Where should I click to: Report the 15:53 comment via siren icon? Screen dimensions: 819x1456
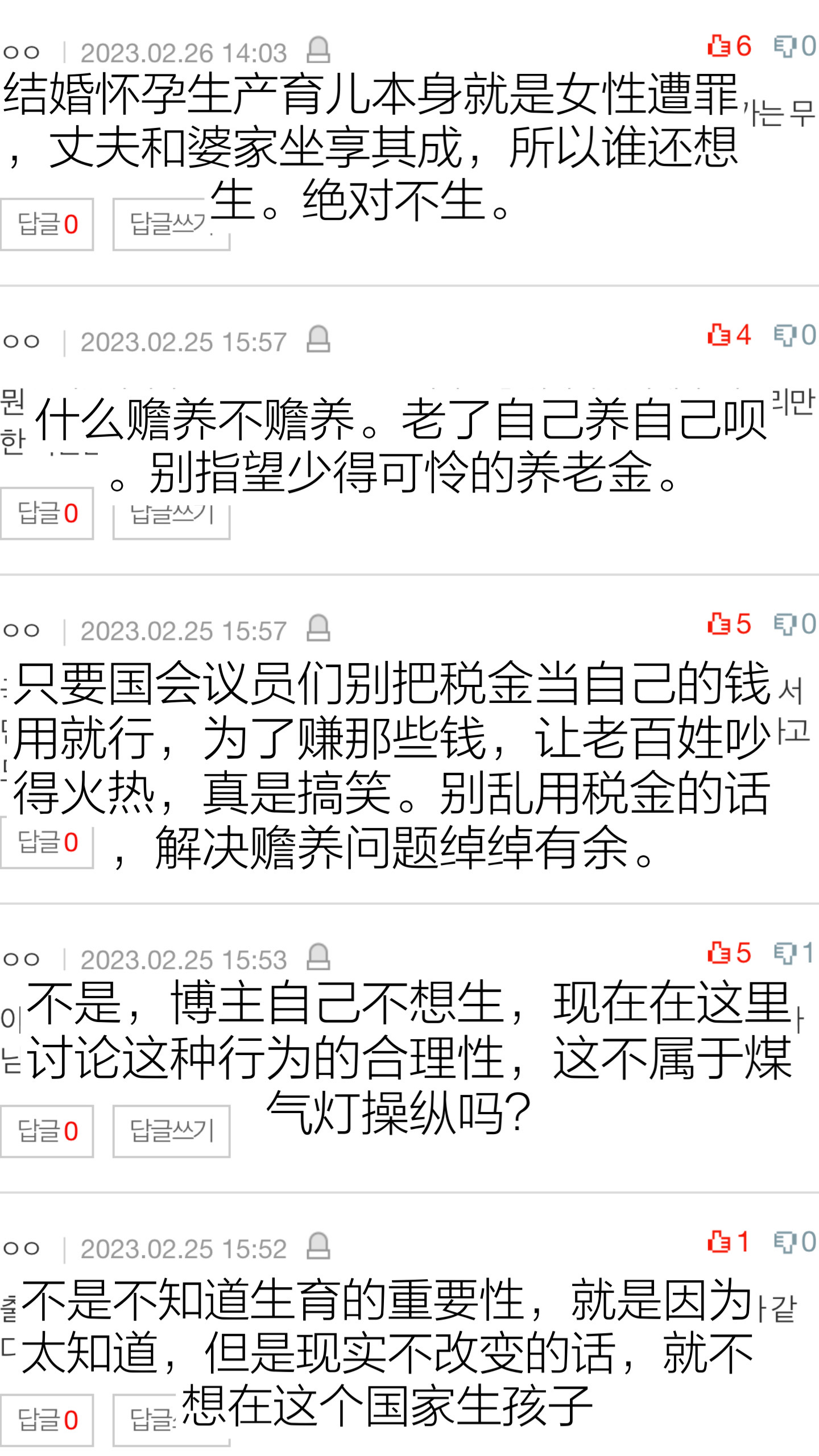coord(318,957)
